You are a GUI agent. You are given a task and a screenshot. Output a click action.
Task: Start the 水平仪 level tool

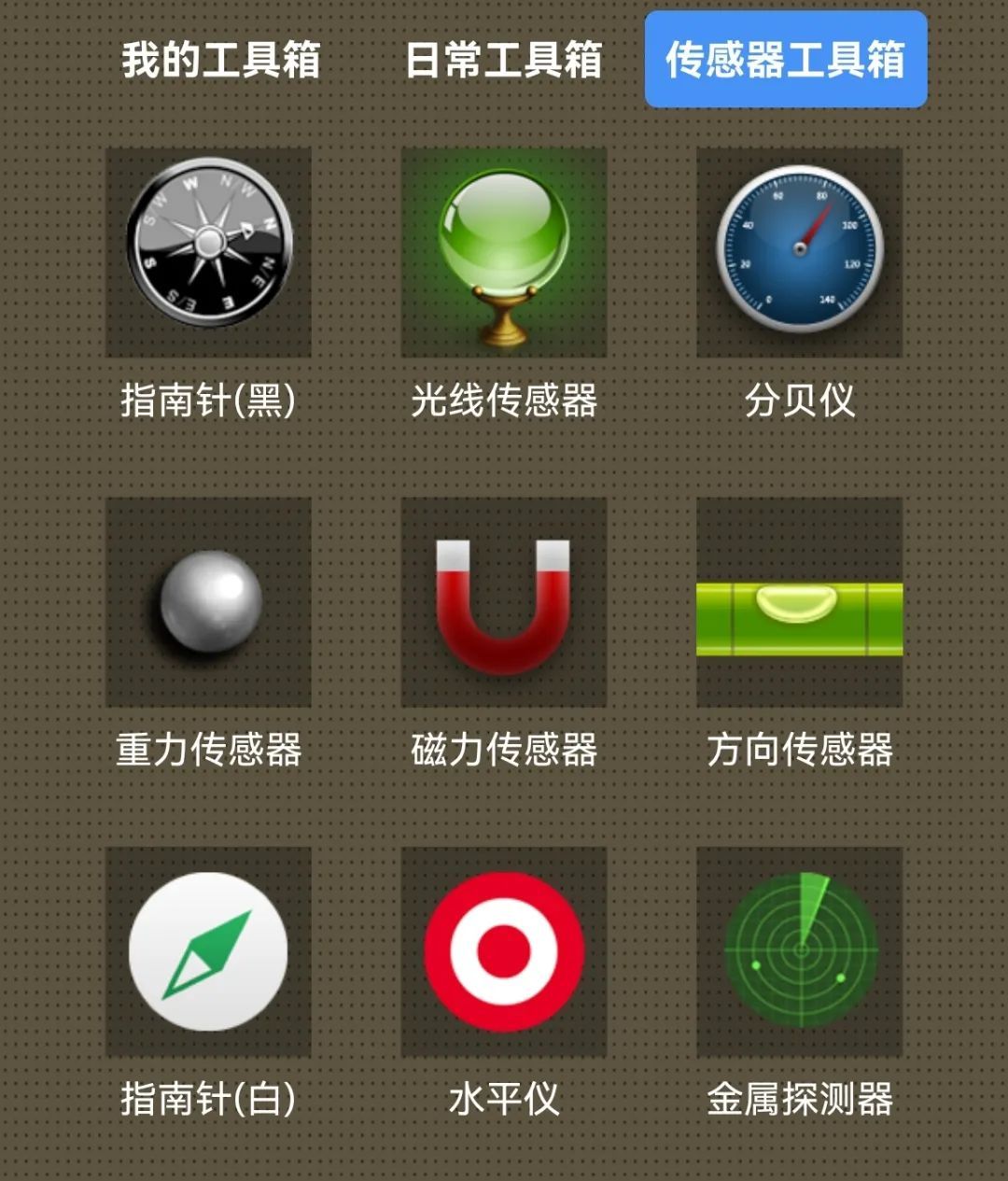(x=504, y=951)
